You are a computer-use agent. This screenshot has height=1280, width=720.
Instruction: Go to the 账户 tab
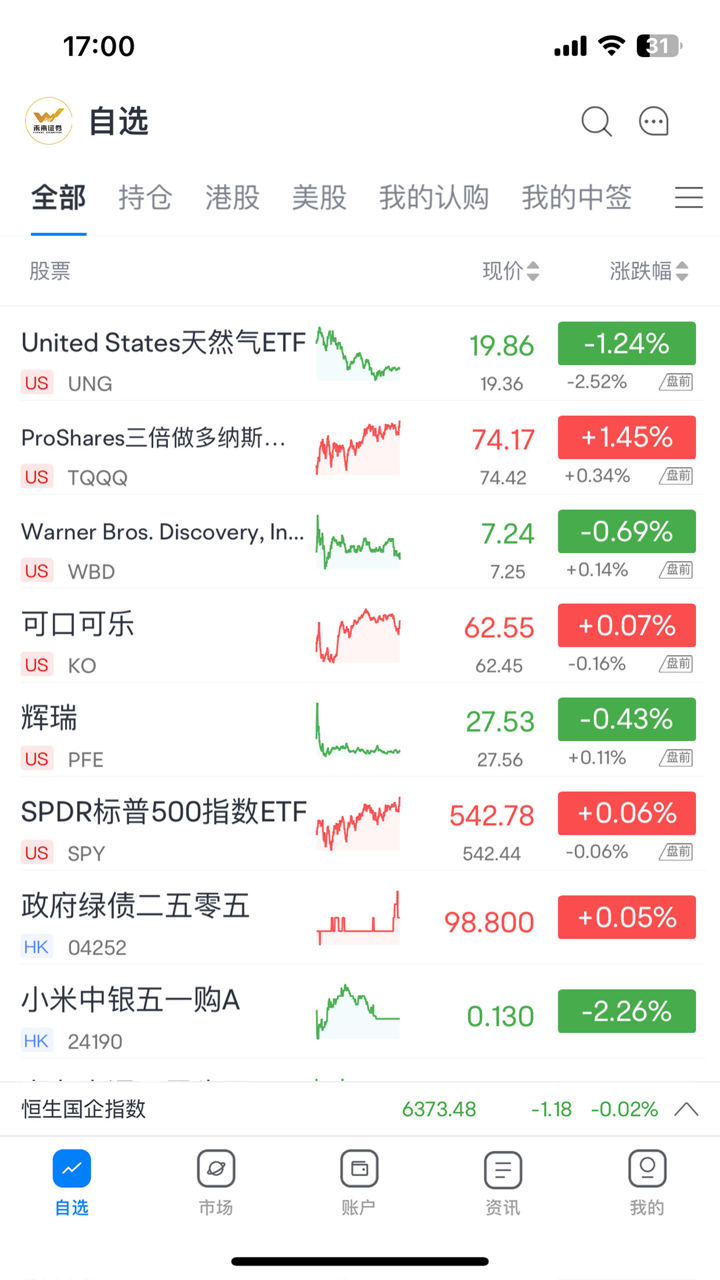(x=359, y=1183)
